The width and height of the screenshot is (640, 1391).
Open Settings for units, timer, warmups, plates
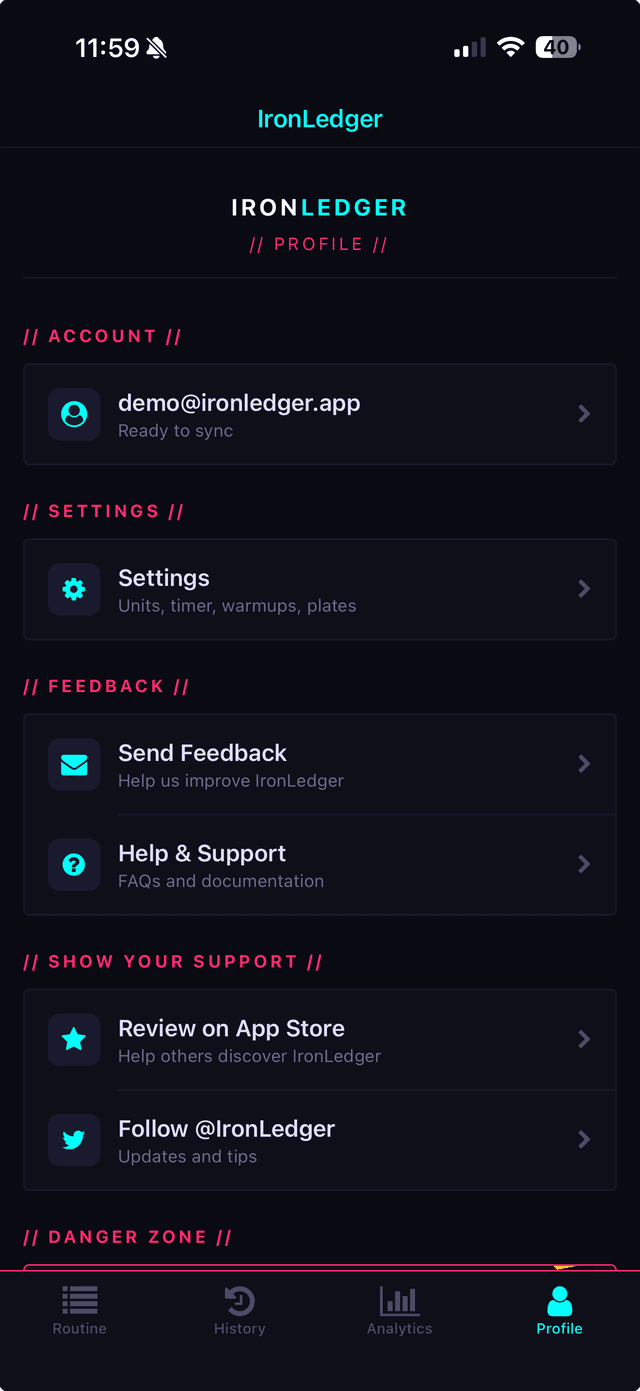click(319, 589)
